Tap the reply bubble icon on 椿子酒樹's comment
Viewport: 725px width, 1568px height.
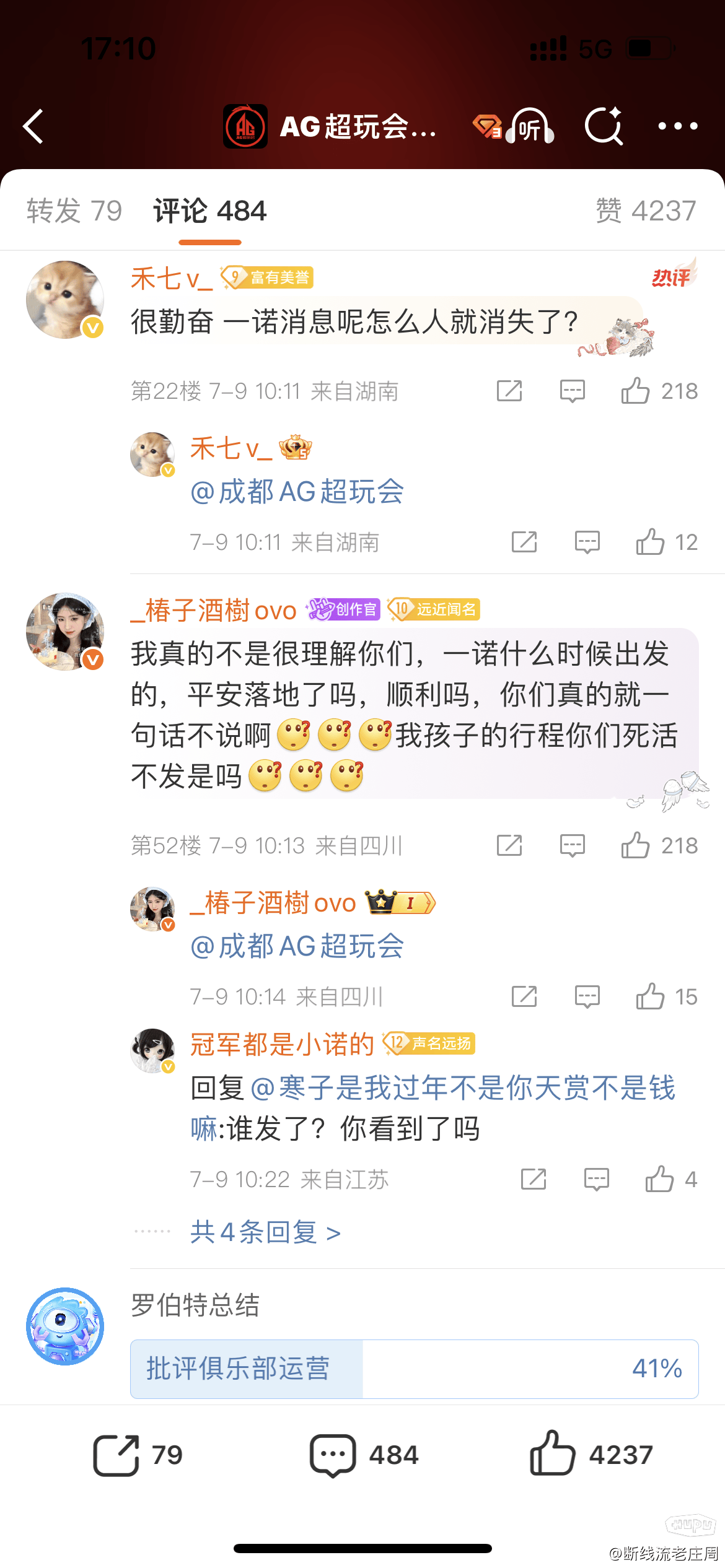571,844
